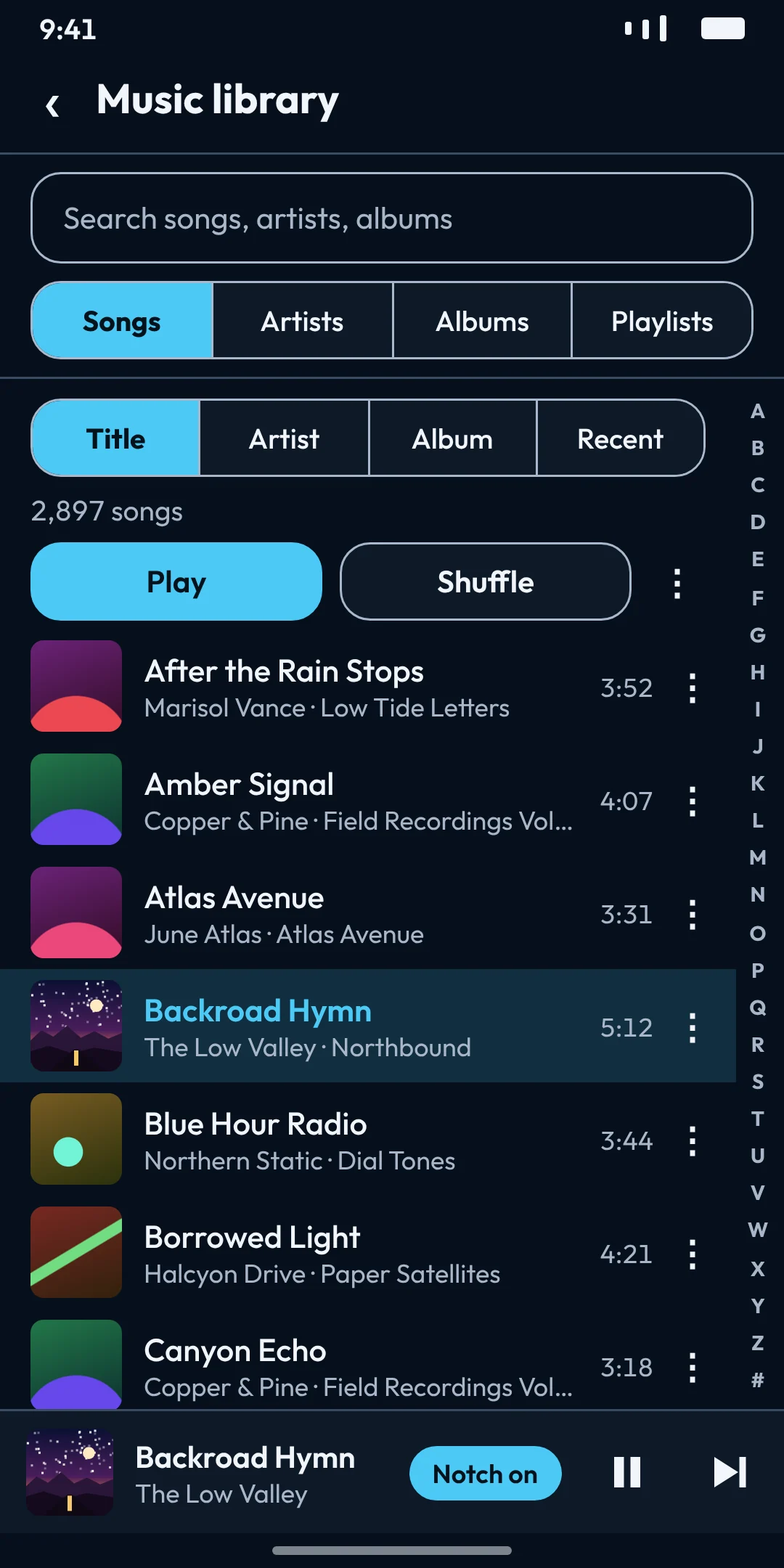Switch to the Albums tab
Image resolution: width=784 pixels, height=1568 pixels.
482,321
